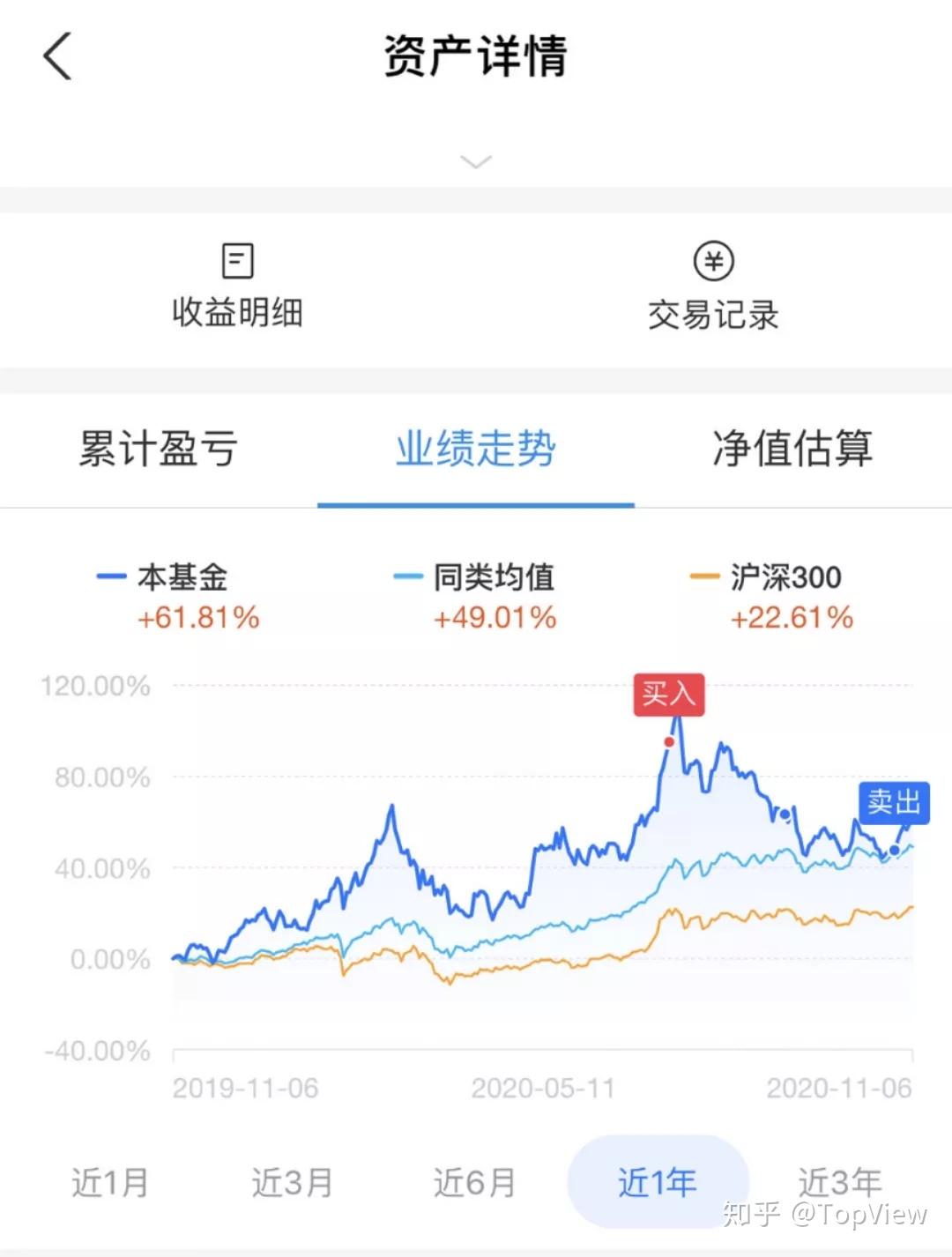Tap the blue 本基金 performance curve
The width and height of the screenshot is (952, 1257).
coord(392,807)
